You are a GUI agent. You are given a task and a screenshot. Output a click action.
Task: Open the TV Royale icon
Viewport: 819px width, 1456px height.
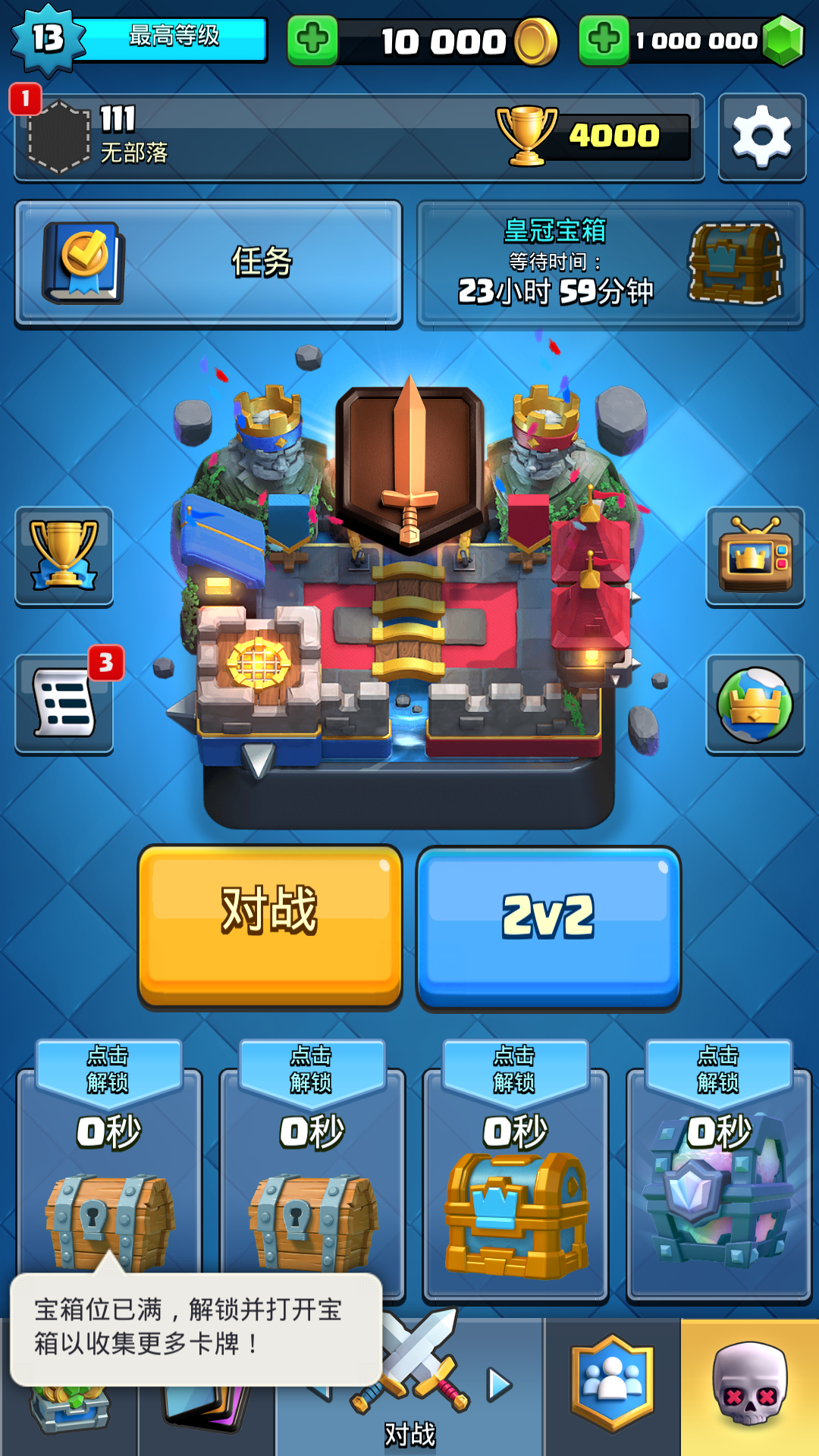pos(755,556)
